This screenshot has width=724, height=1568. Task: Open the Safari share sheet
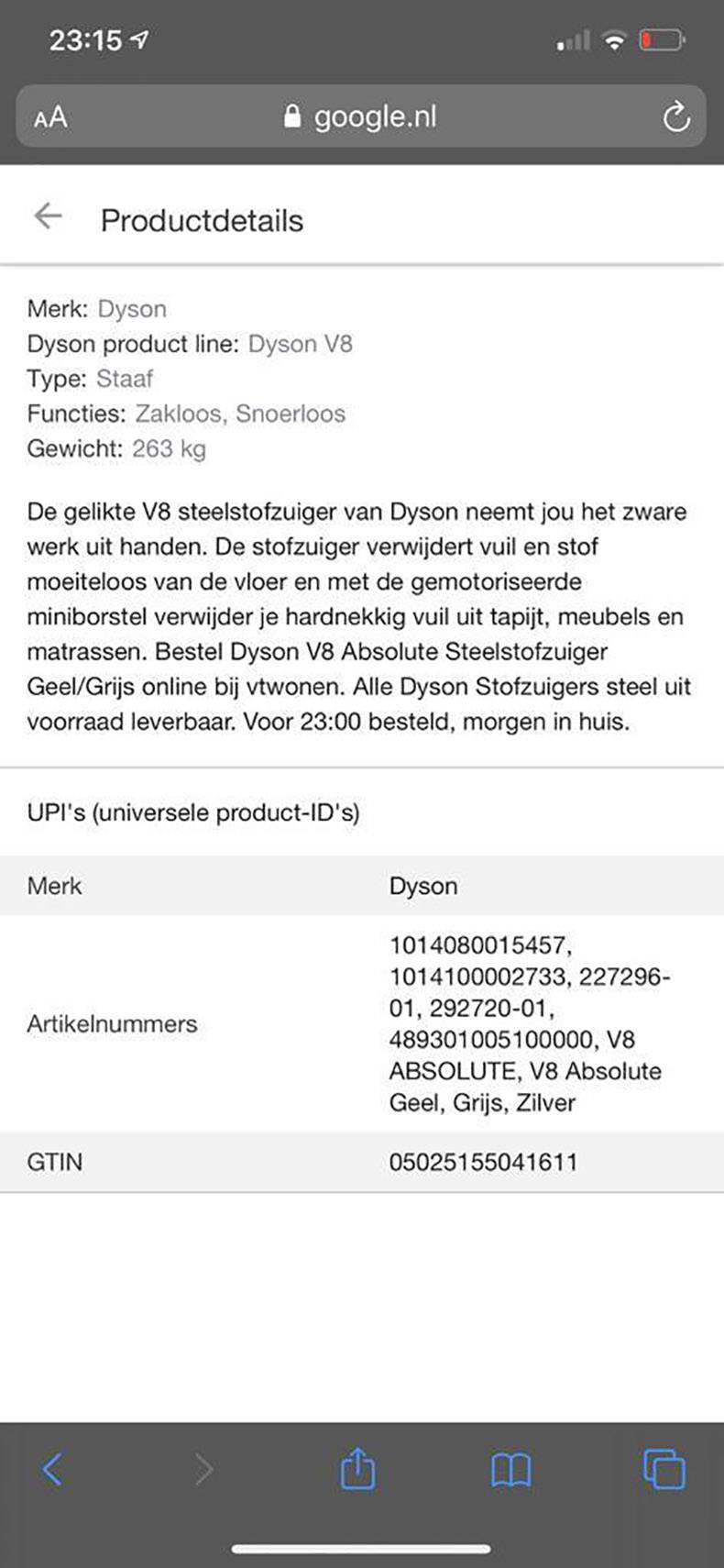(x=357, y=1469)
